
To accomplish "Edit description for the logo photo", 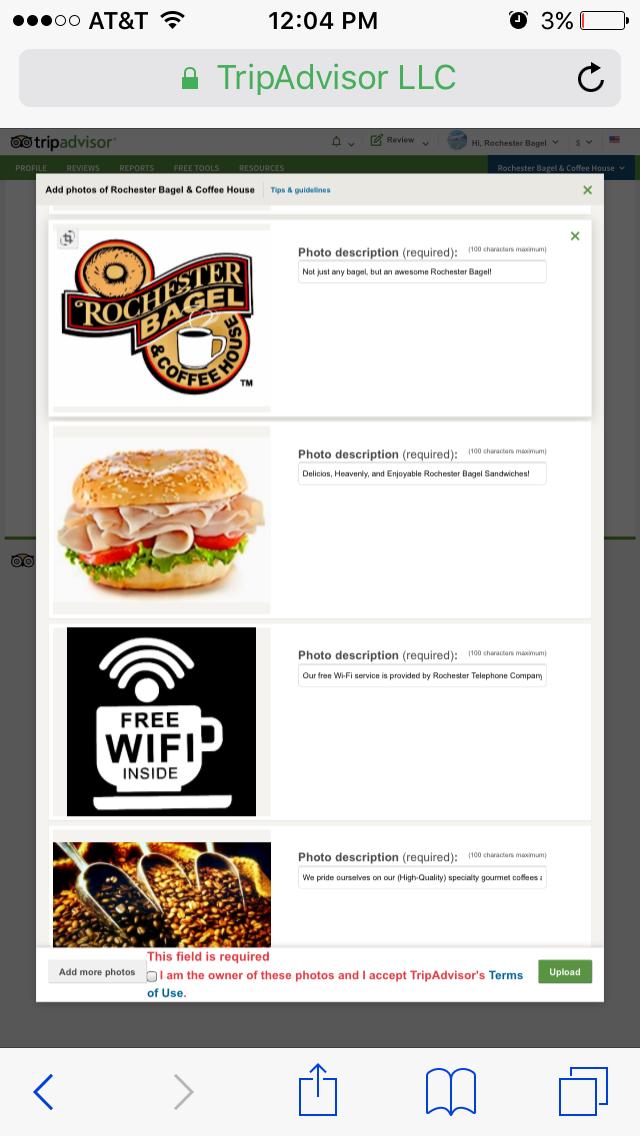I will tap(422, 271).
